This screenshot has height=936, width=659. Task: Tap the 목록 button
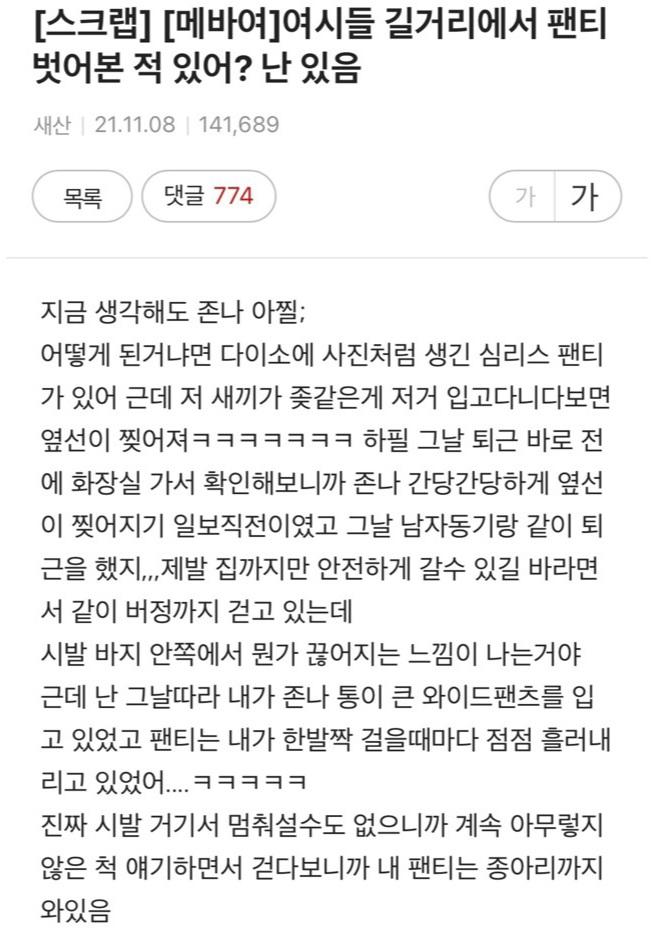[82, 195]
